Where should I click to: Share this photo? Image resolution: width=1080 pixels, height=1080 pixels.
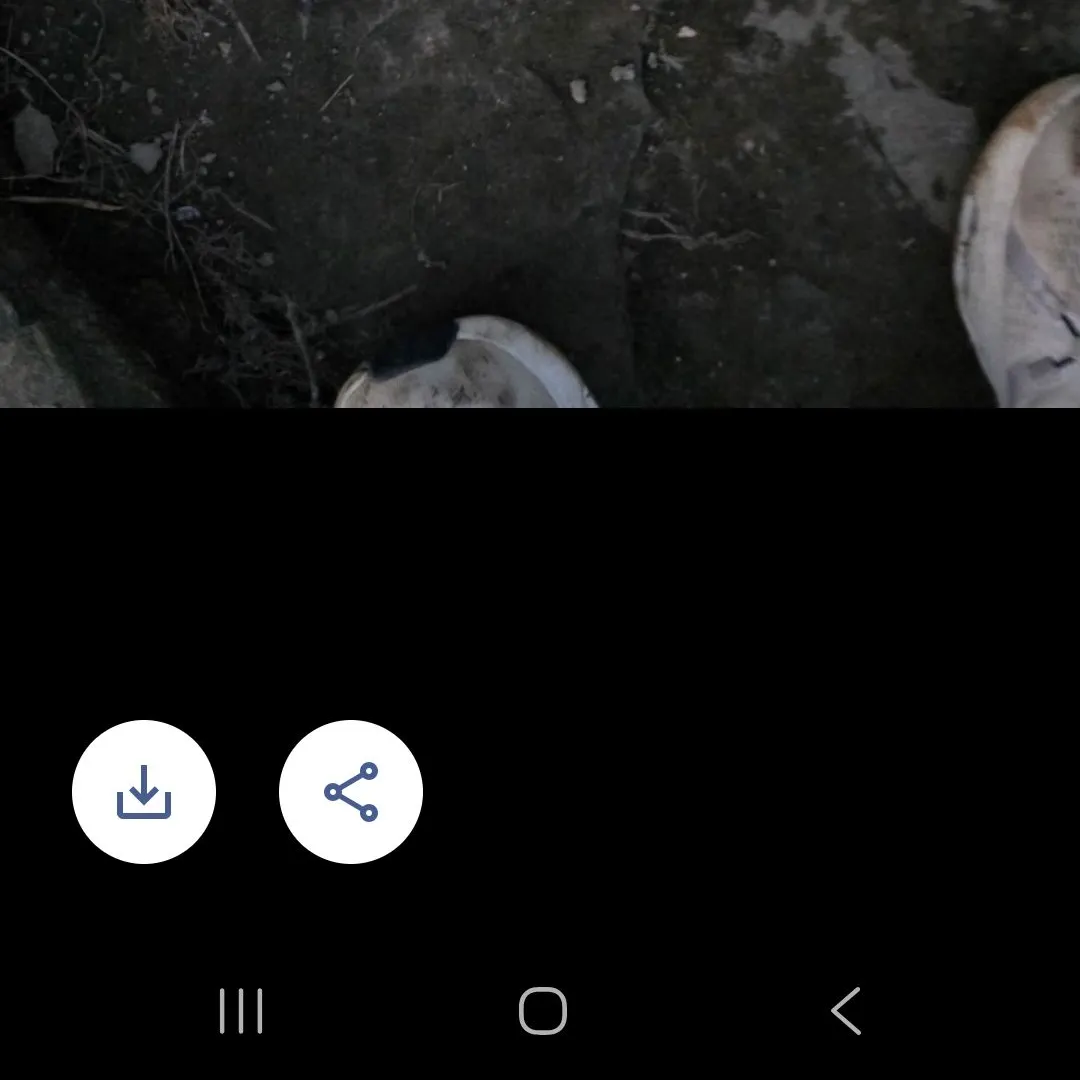(x=351, y=792)
